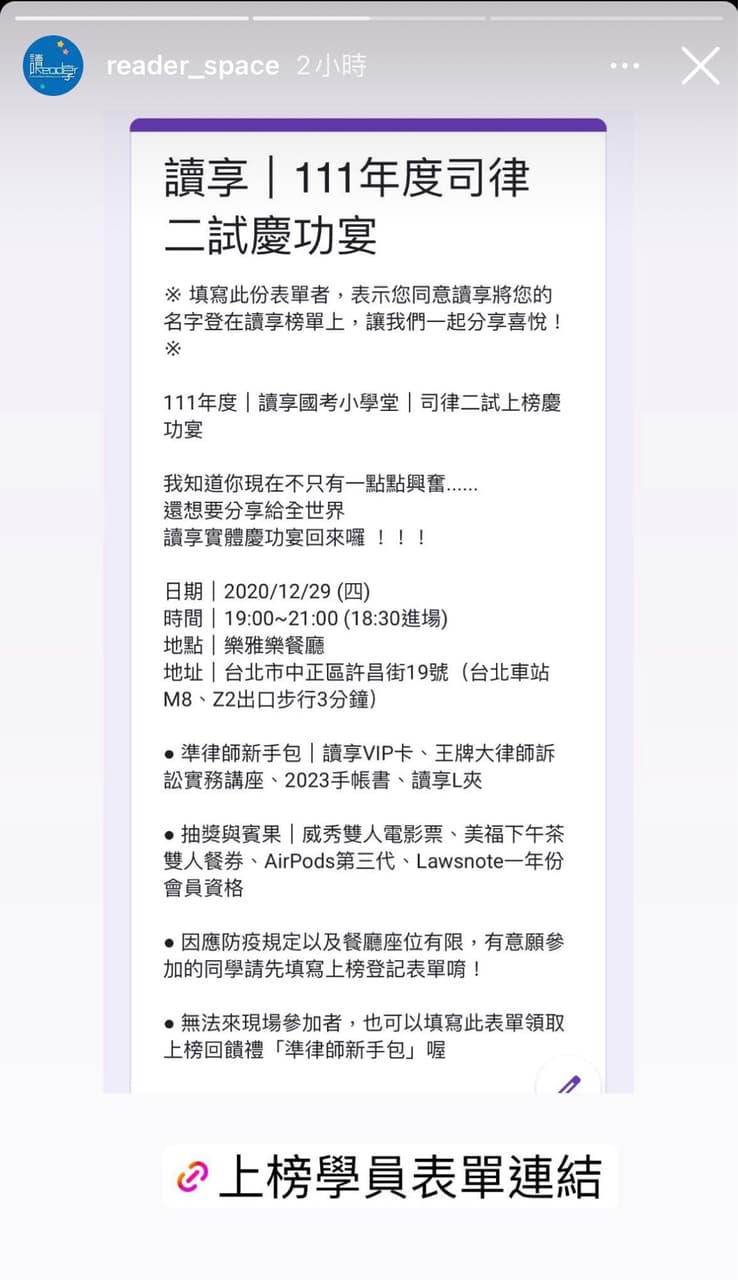Open the 上榜學員表單連結 link sticker

coord(390,1177)
